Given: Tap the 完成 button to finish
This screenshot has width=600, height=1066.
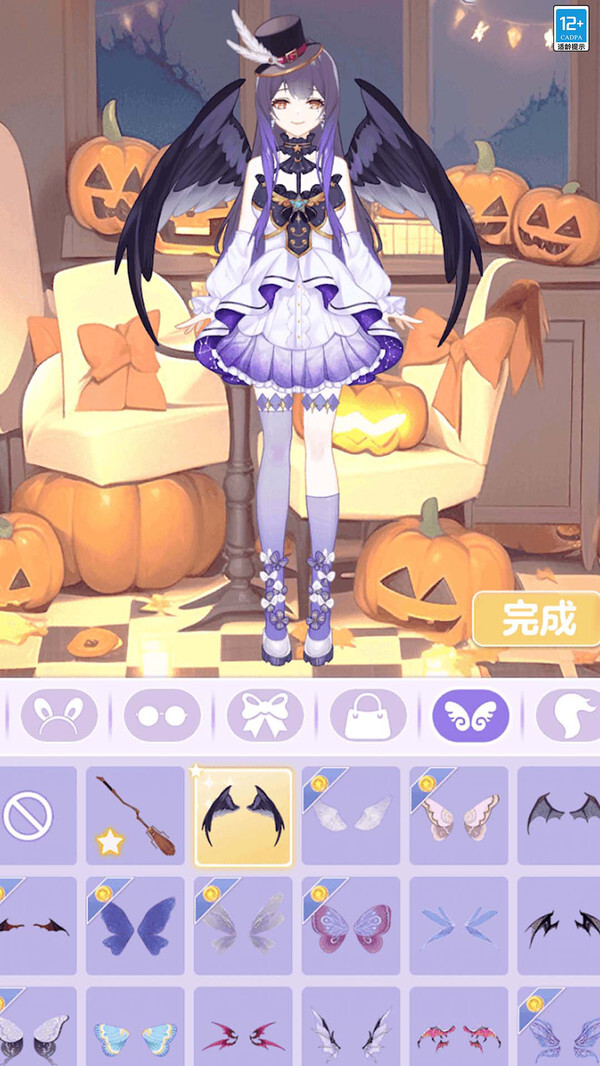Looking at the screenshot, I should tap(539, 619).
